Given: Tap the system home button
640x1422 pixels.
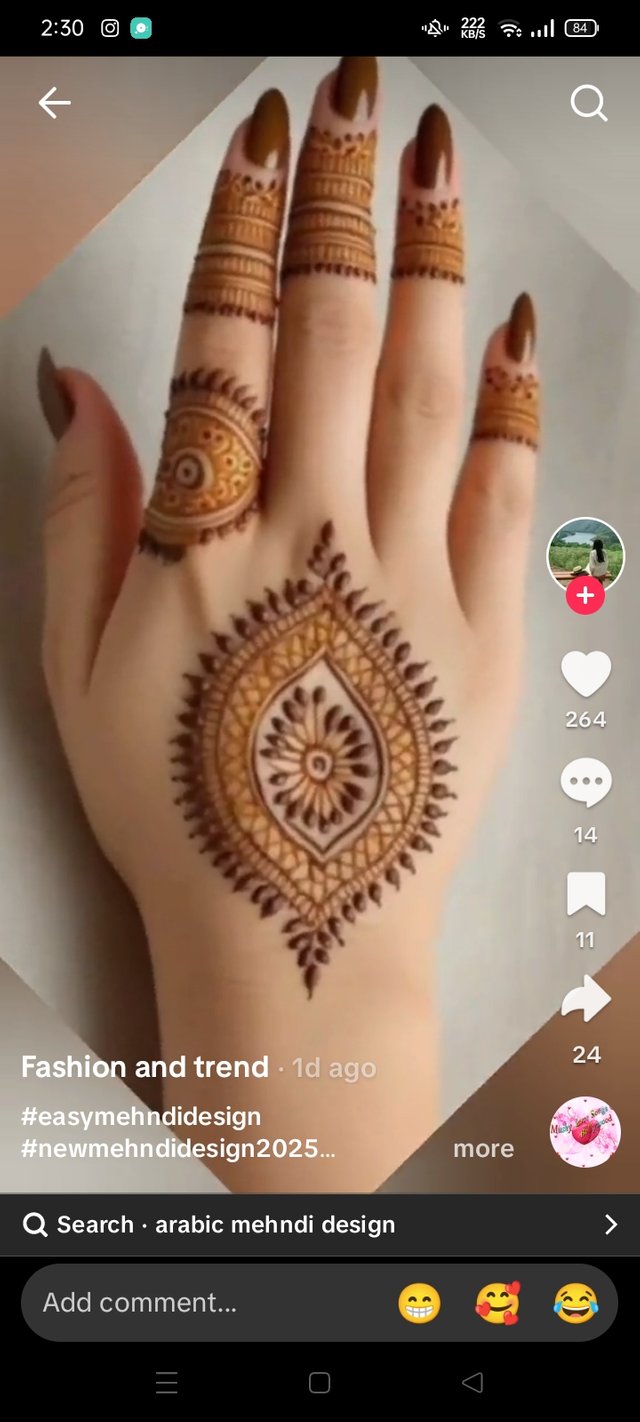Looking at the screenshot, I should (x=320, y=1383).
